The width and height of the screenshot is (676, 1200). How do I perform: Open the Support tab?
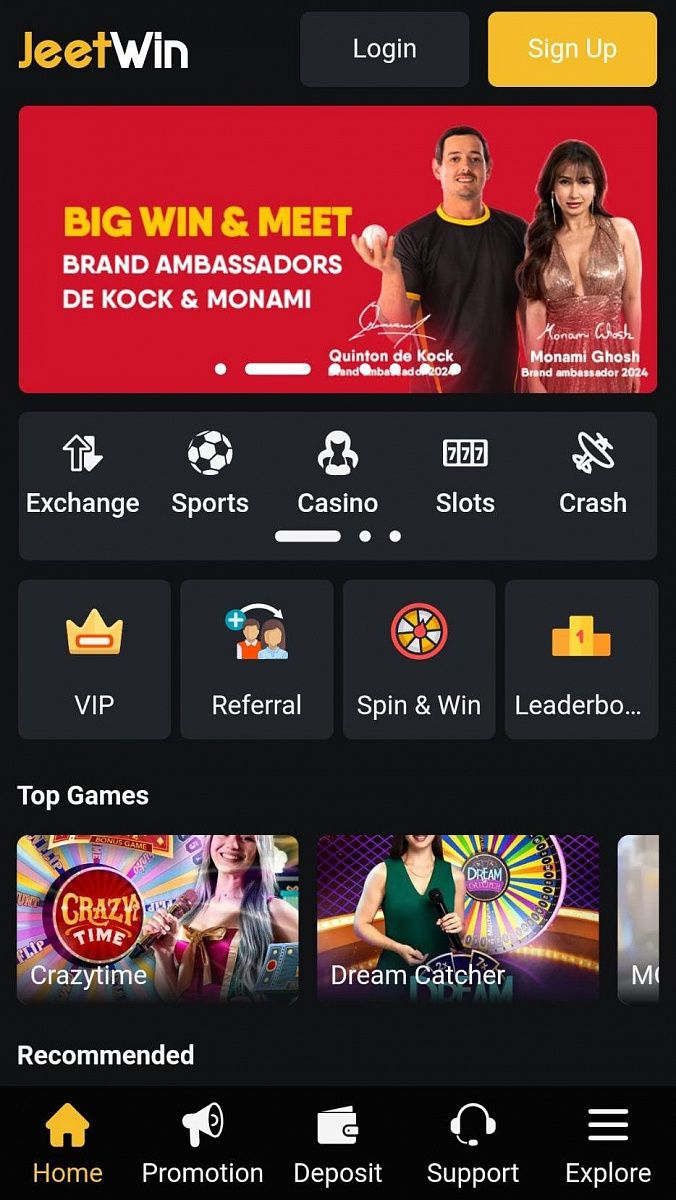point(473,1145)
